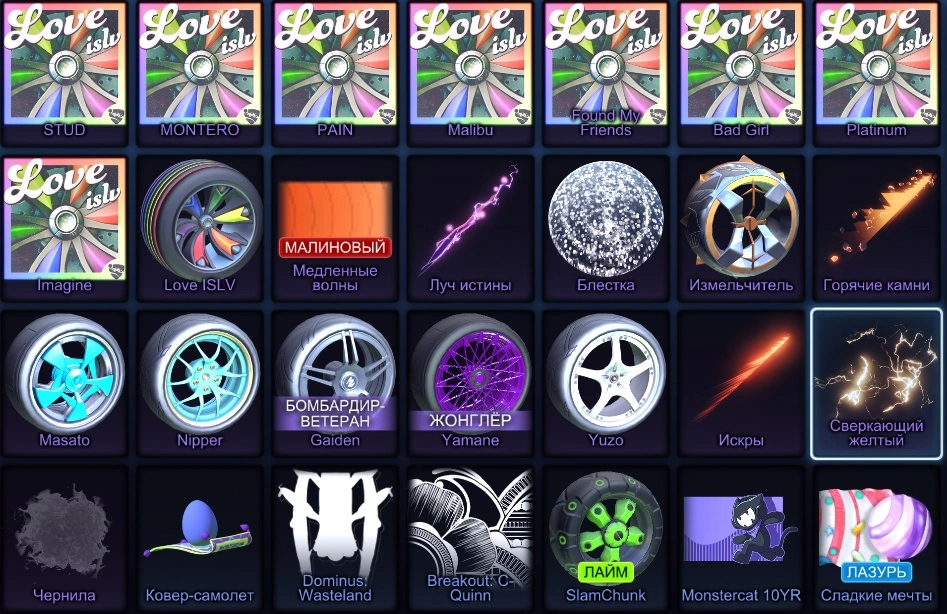Choose the Malibu anthem tile
This screenshot has width=947, height=614.
[x=470, y=70]
